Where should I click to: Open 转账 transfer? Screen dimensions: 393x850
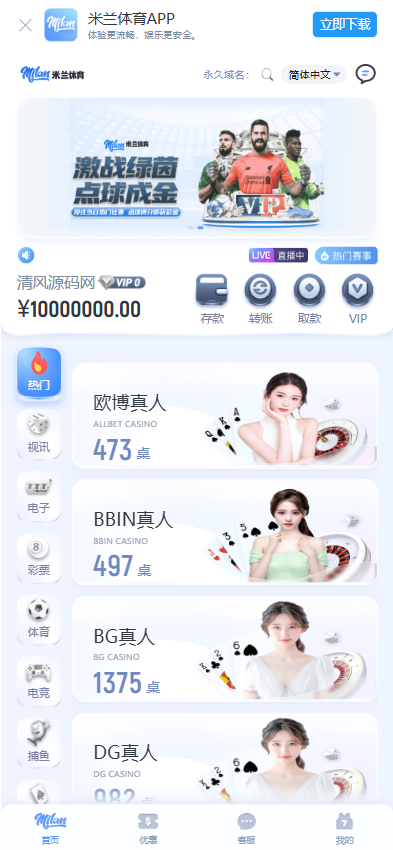click(261, 299)
